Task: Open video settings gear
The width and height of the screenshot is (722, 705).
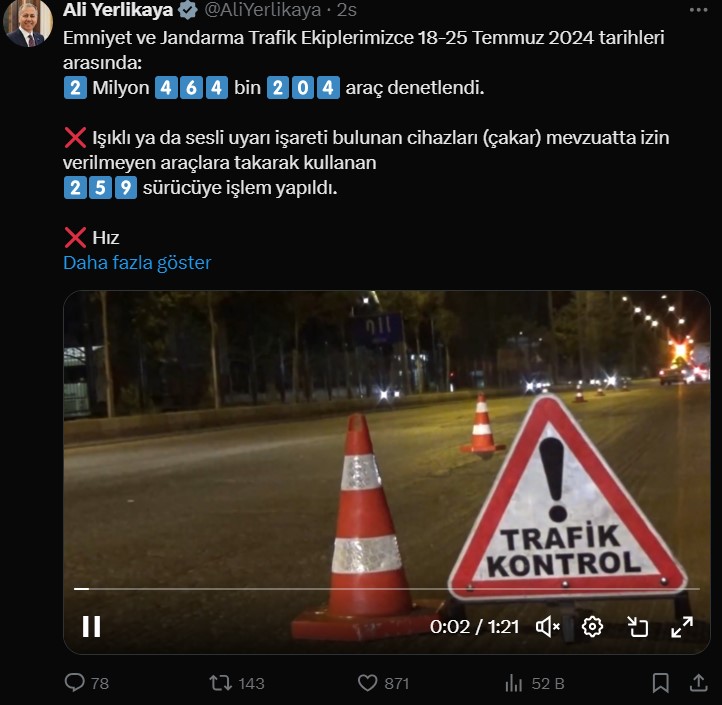Action: click(592, 627)
